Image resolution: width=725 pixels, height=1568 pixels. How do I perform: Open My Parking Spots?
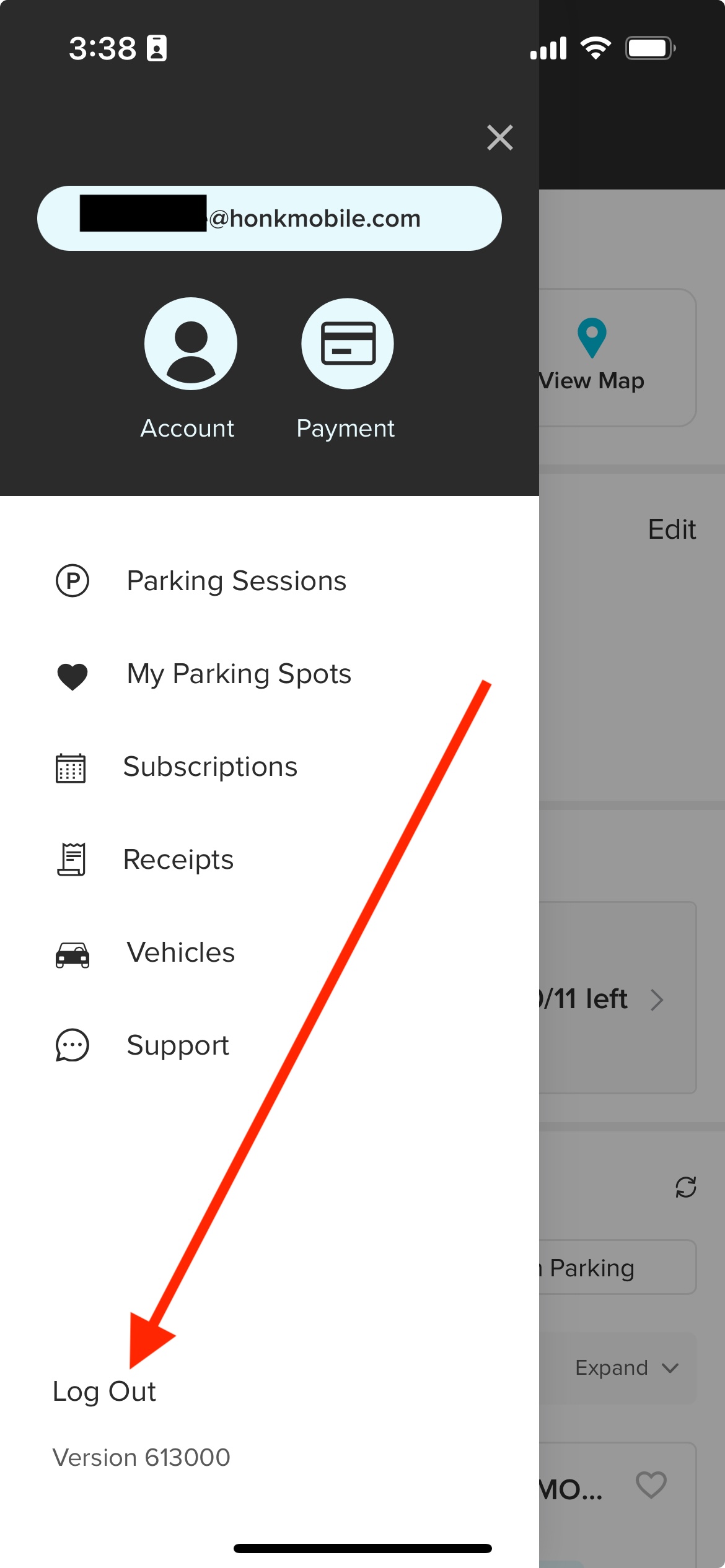pos(239,674)
